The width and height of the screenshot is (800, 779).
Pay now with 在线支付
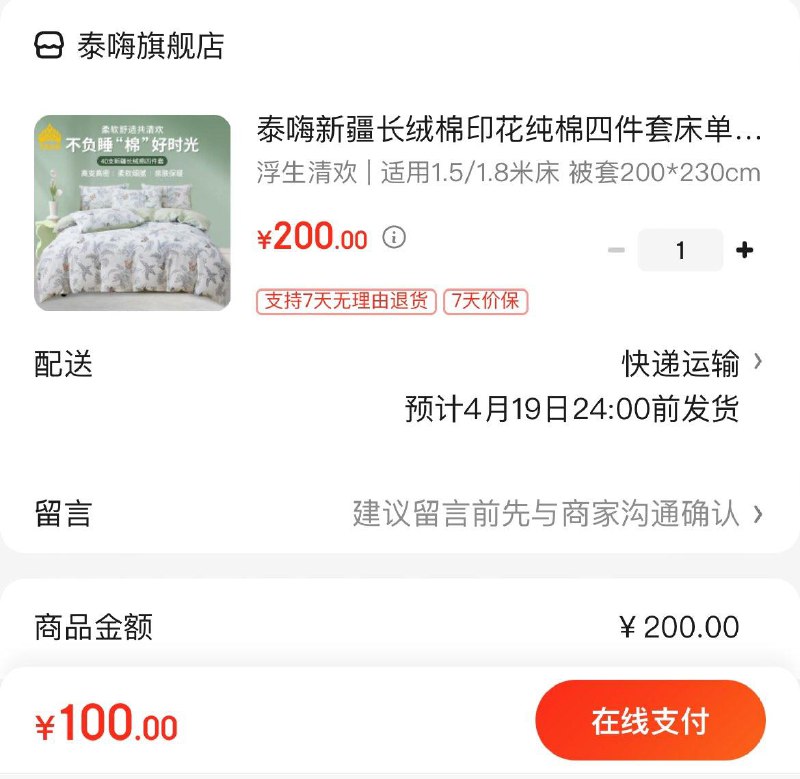click(650, 721)
